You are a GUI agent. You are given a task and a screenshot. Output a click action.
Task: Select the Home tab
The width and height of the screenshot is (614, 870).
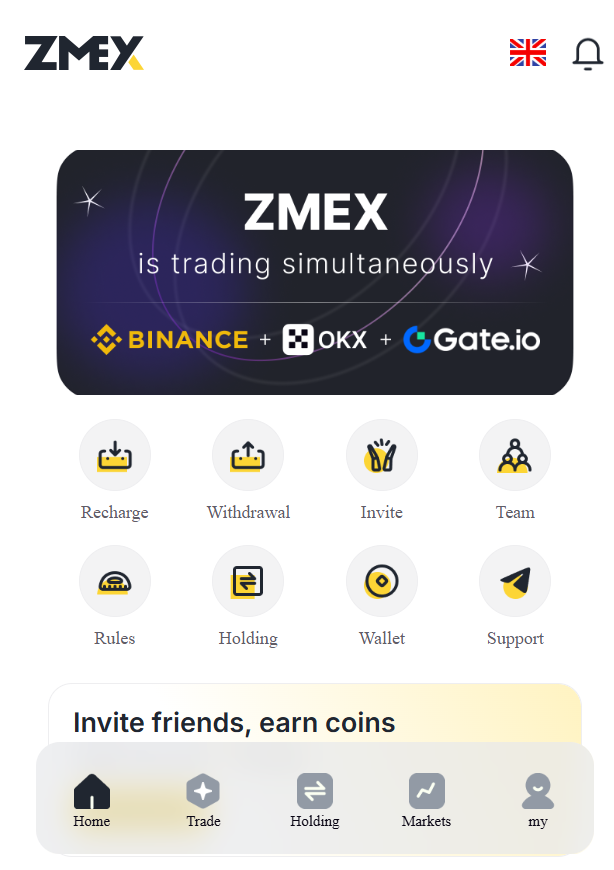[92, 800]
